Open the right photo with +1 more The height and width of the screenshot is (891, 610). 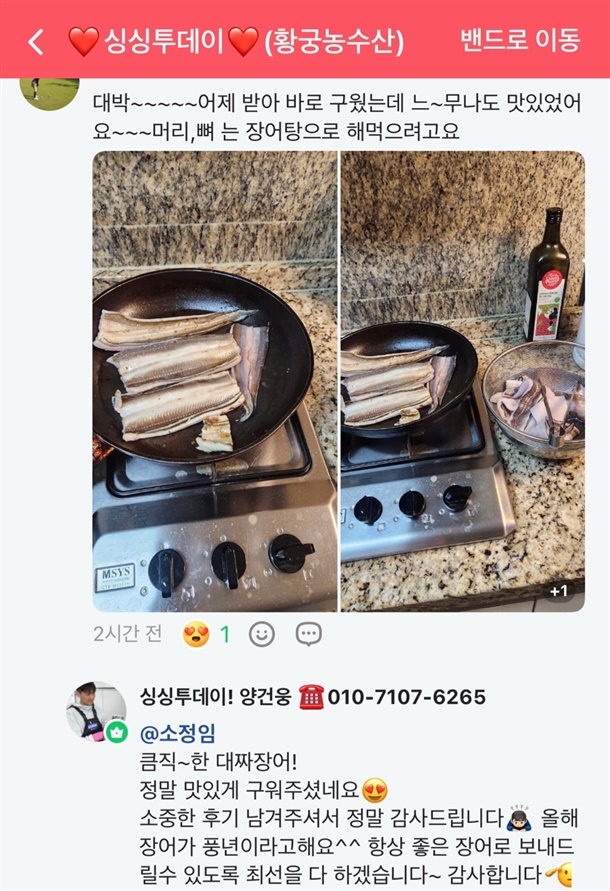462,381
